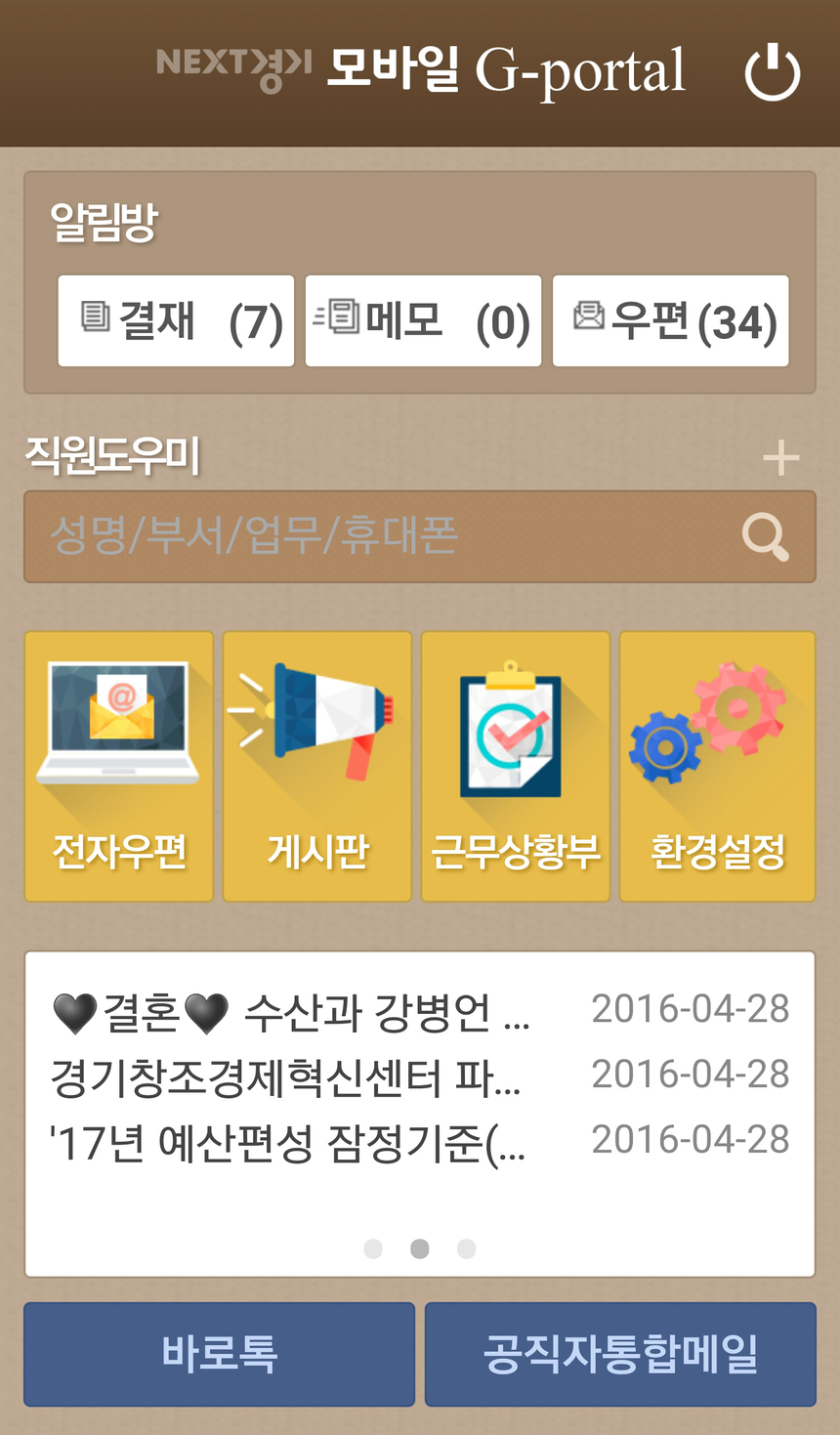This screenshot has height=1435, width=840.
Task: Open the 게시판 bulletin board tile
Action: click(317, 766)
